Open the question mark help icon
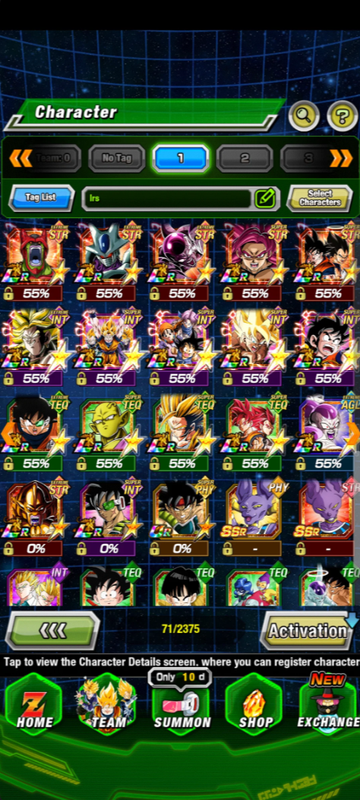 342,116
